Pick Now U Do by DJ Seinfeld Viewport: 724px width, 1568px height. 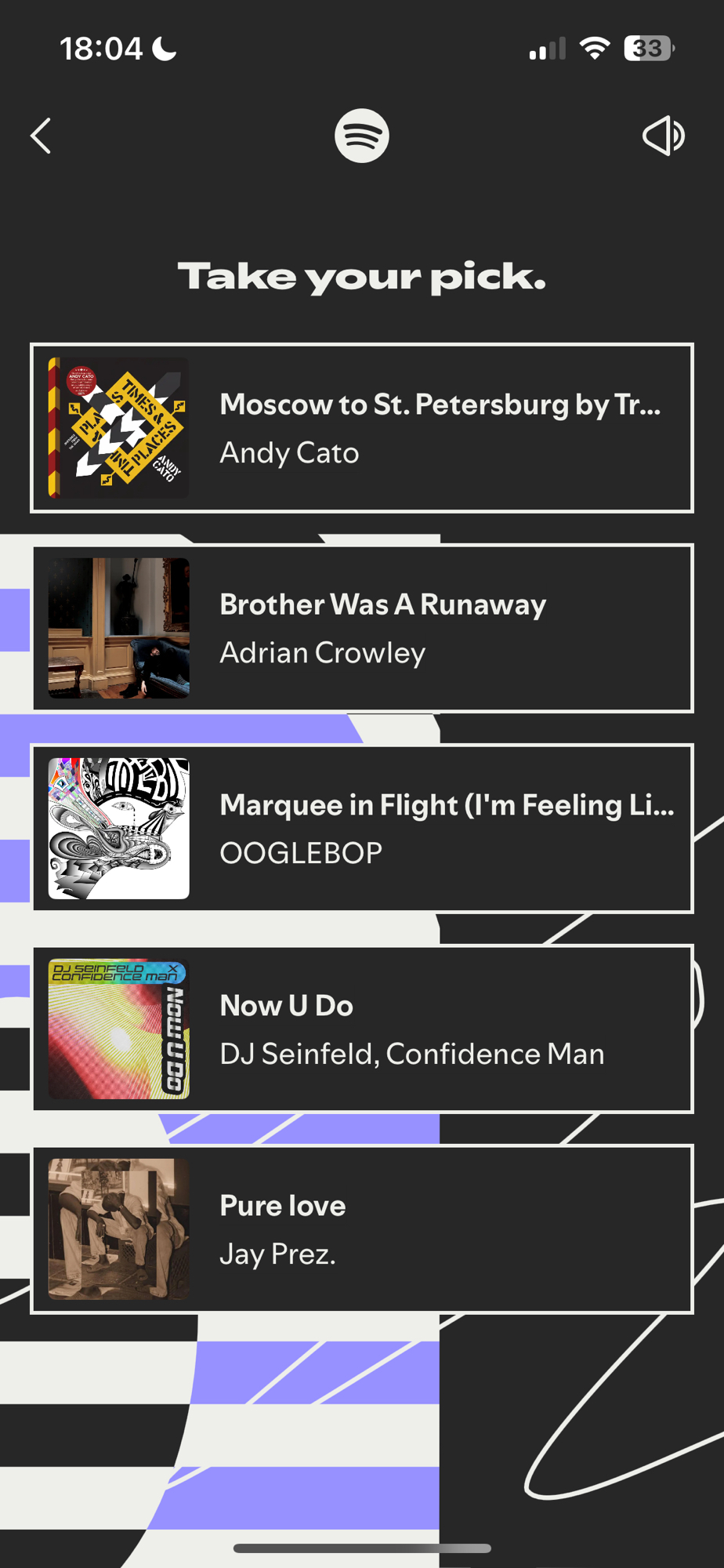click(x=362, y=1029)
